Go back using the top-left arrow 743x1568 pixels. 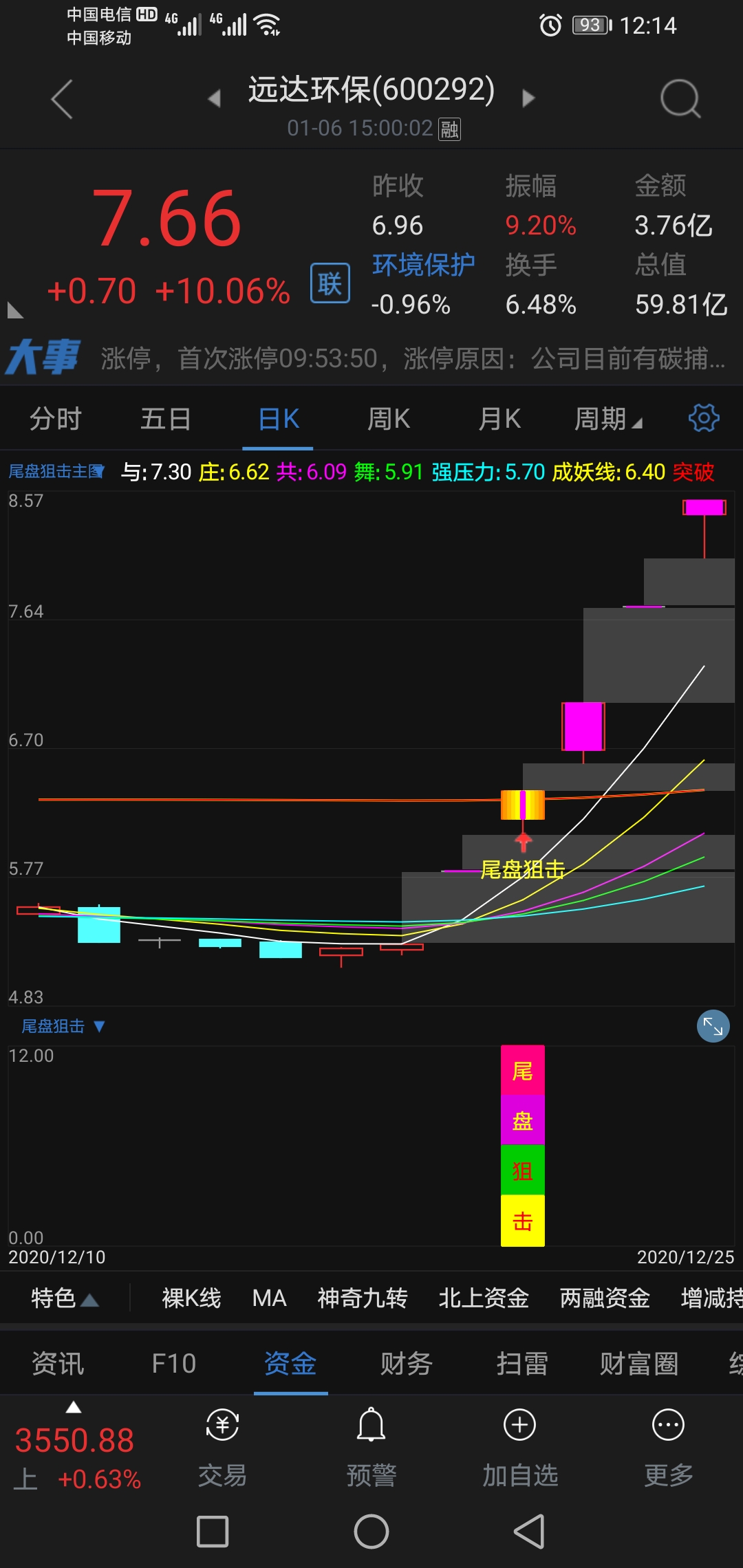[x=62, y=100]
